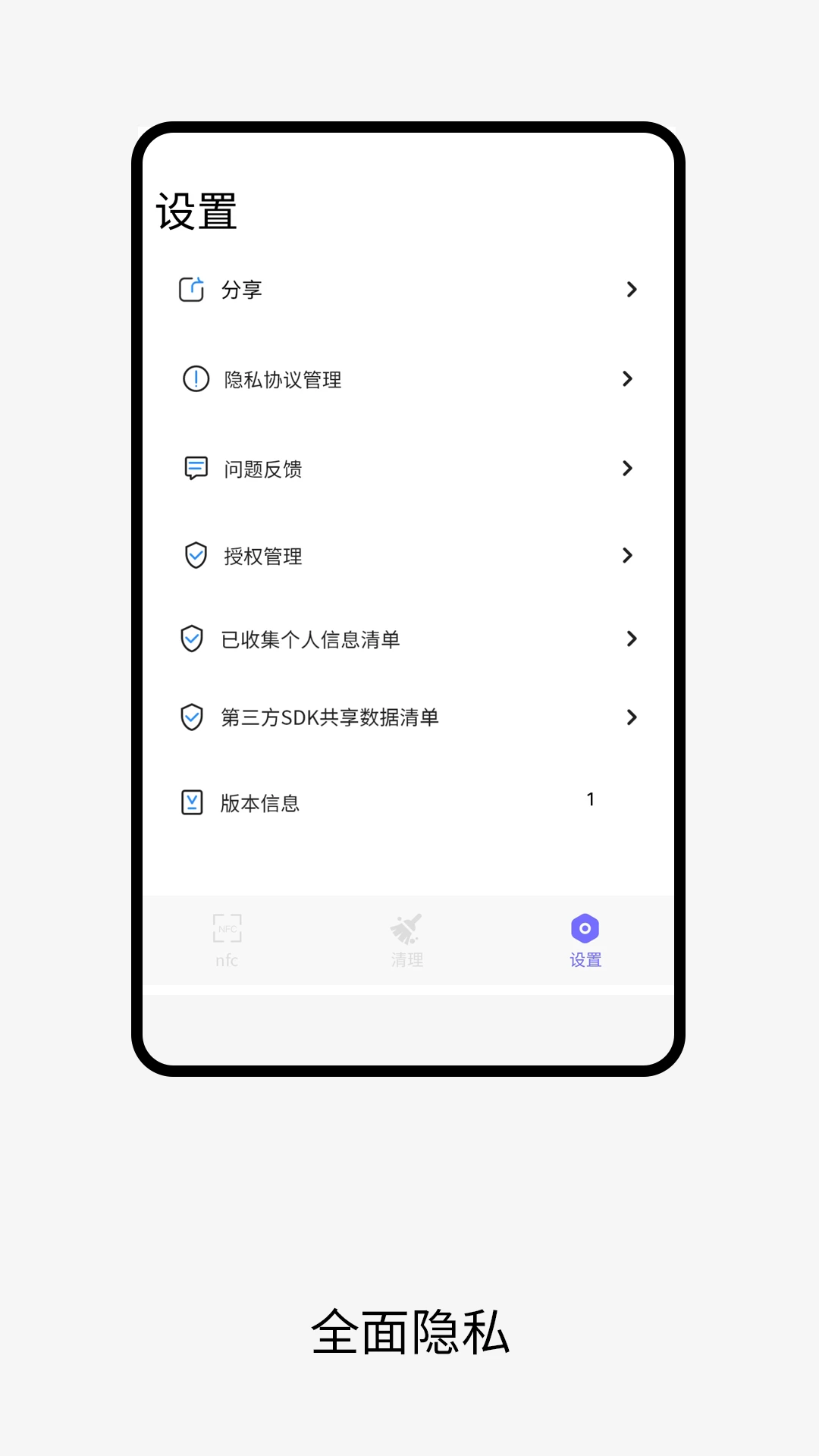819x1456 pixels.
Task: Click the exclamation icon beside 隐私协议管理
Action: tap(195, 379)
